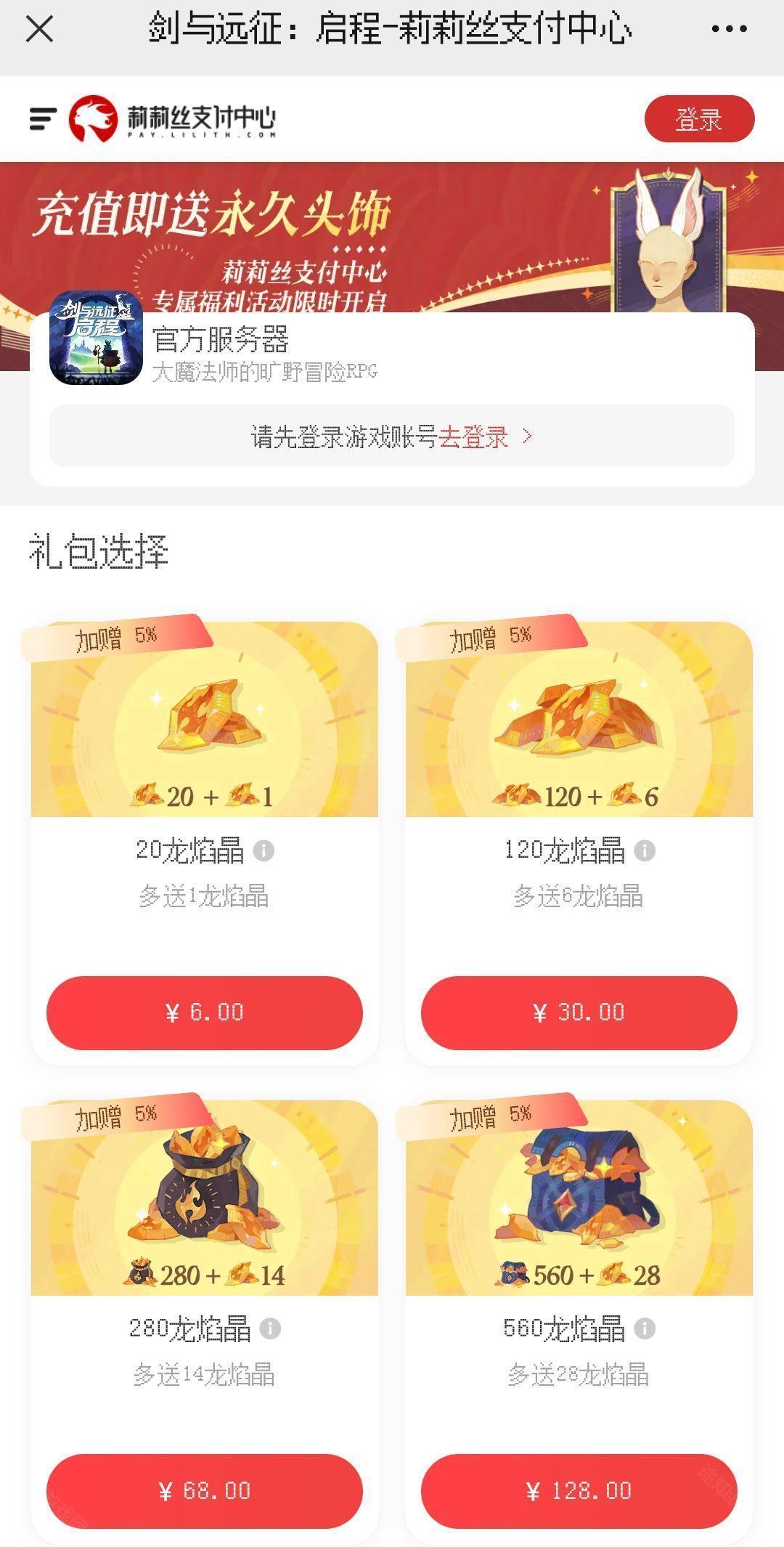Buy 20龙焰晶 for ¥6.00
The height and width of the screenshot is (1547, 784).
click(204, 1012)
